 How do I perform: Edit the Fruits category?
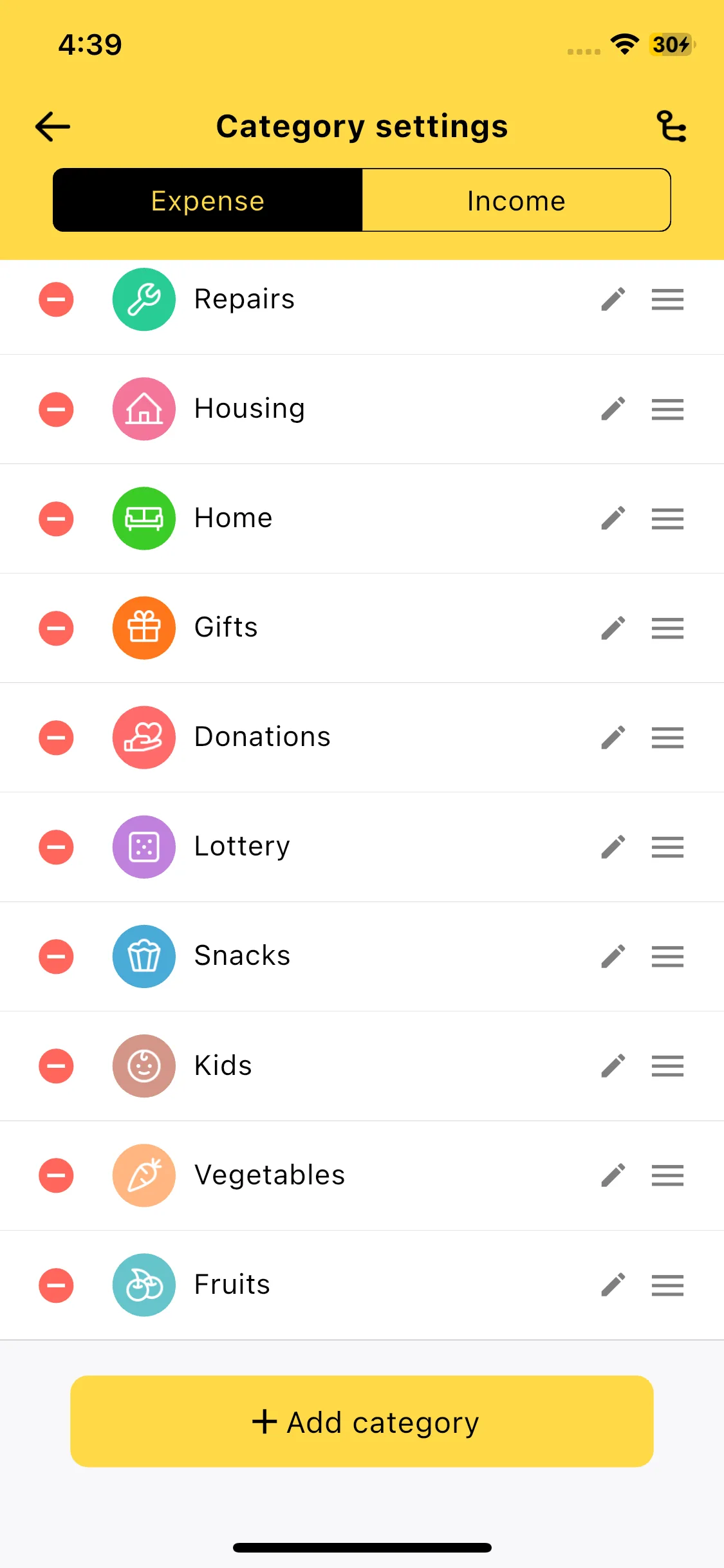point(613,1285)
